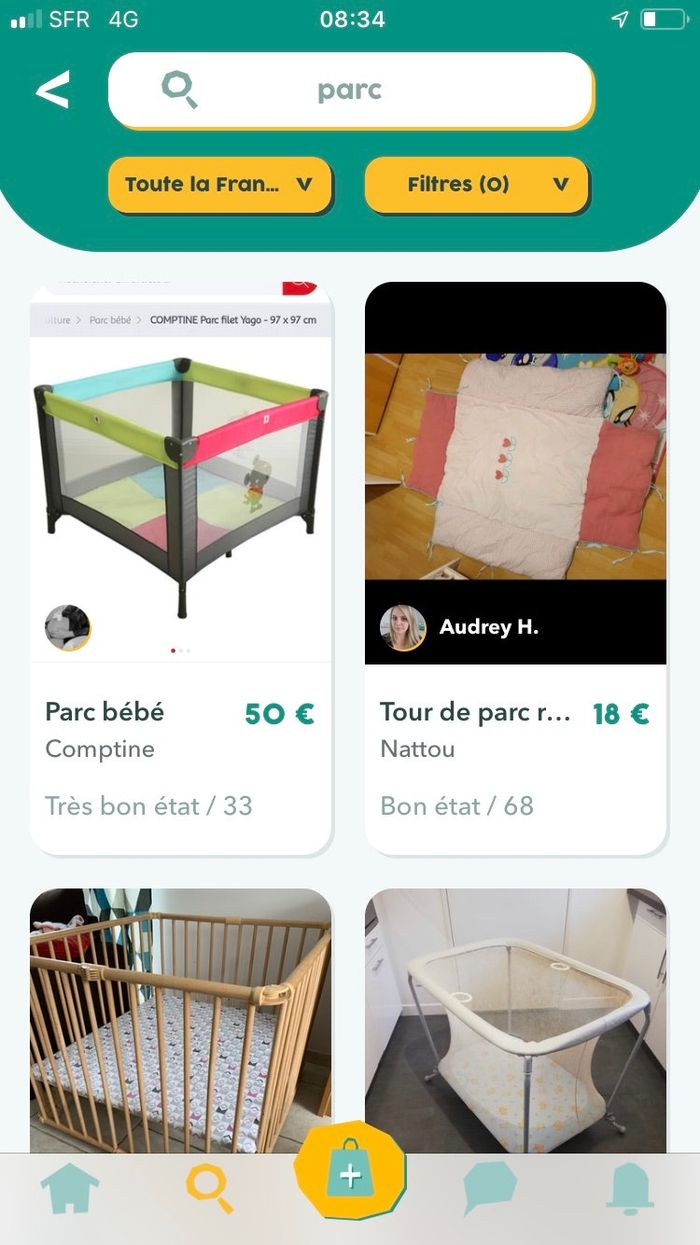Expand the Toute la France location dropdown
Viewport: 700px width, 1245px height.
point(219,184)
